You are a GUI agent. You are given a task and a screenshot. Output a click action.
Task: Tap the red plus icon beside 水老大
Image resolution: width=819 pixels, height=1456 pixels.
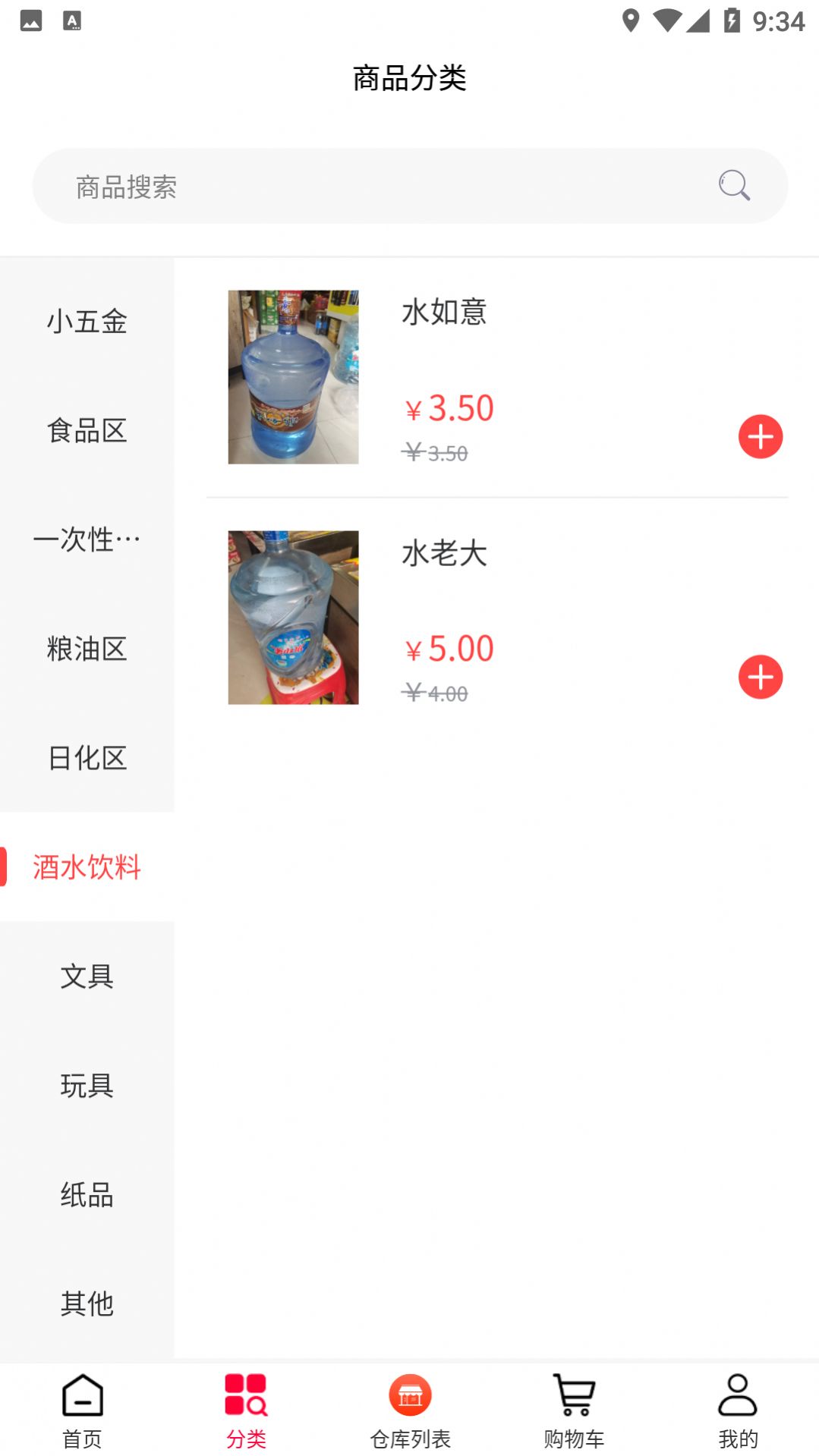pos(761,676)
